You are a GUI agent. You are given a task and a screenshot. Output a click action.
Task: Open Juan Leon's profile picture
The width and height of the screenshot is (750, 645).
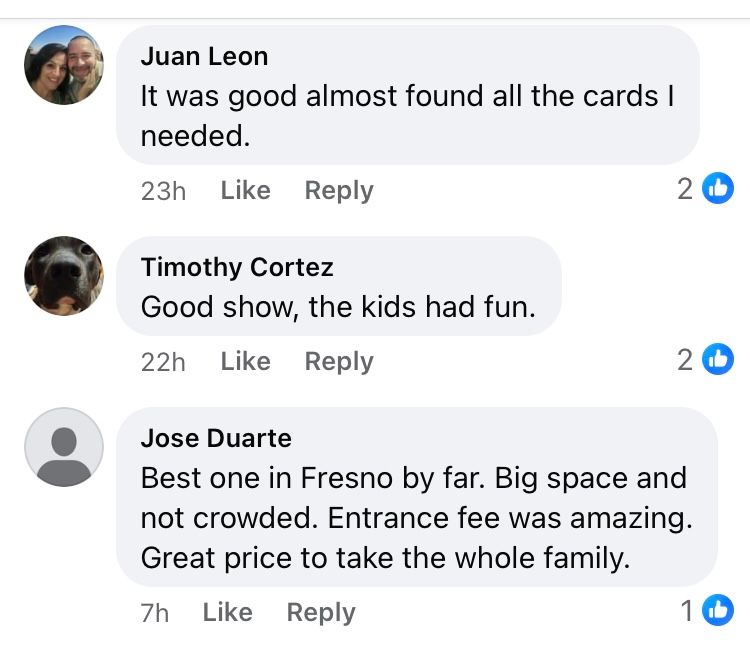pyautogui.click(x=64, y=65)
